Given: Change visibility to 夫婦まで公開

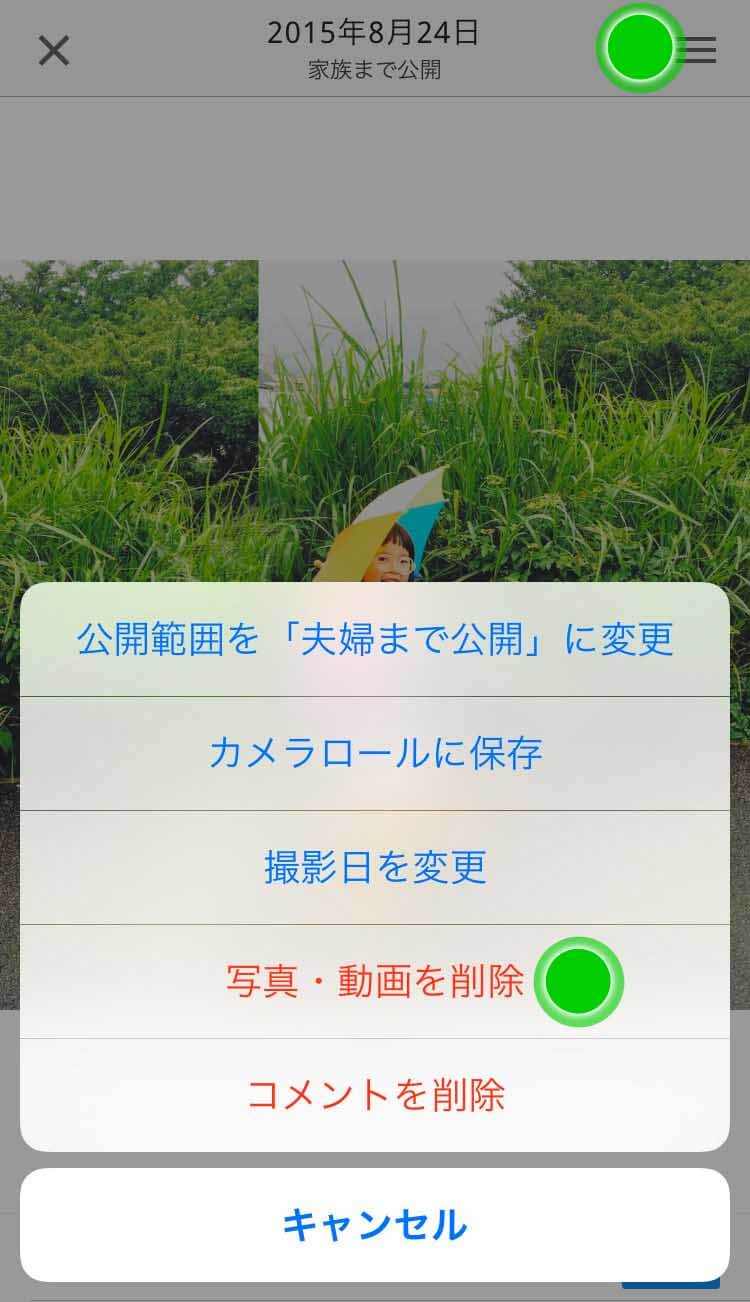Looking at the screenshot, I should 375,639.
